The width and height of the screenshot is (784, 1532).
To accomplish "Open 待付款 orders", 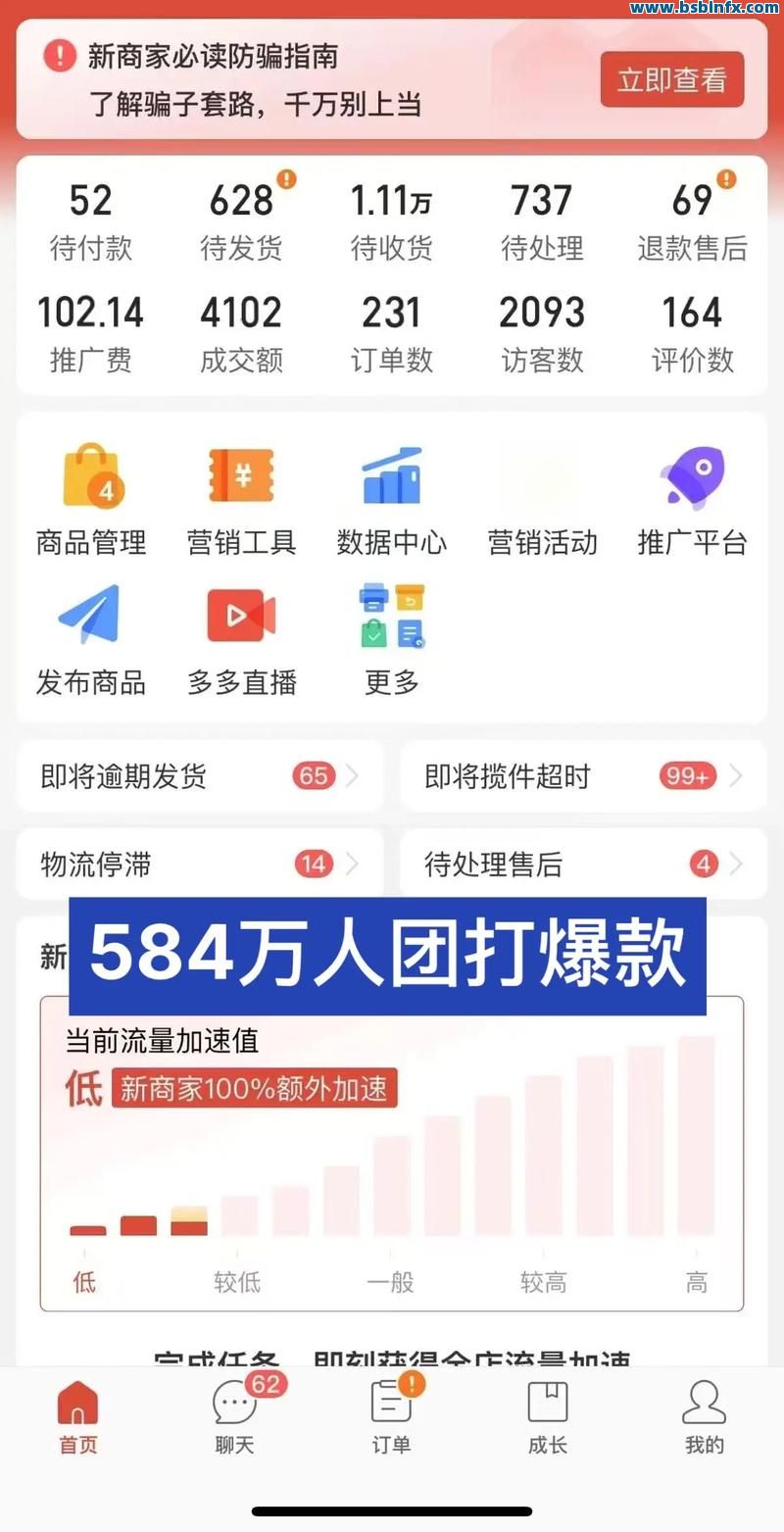I will pos(90,222).
